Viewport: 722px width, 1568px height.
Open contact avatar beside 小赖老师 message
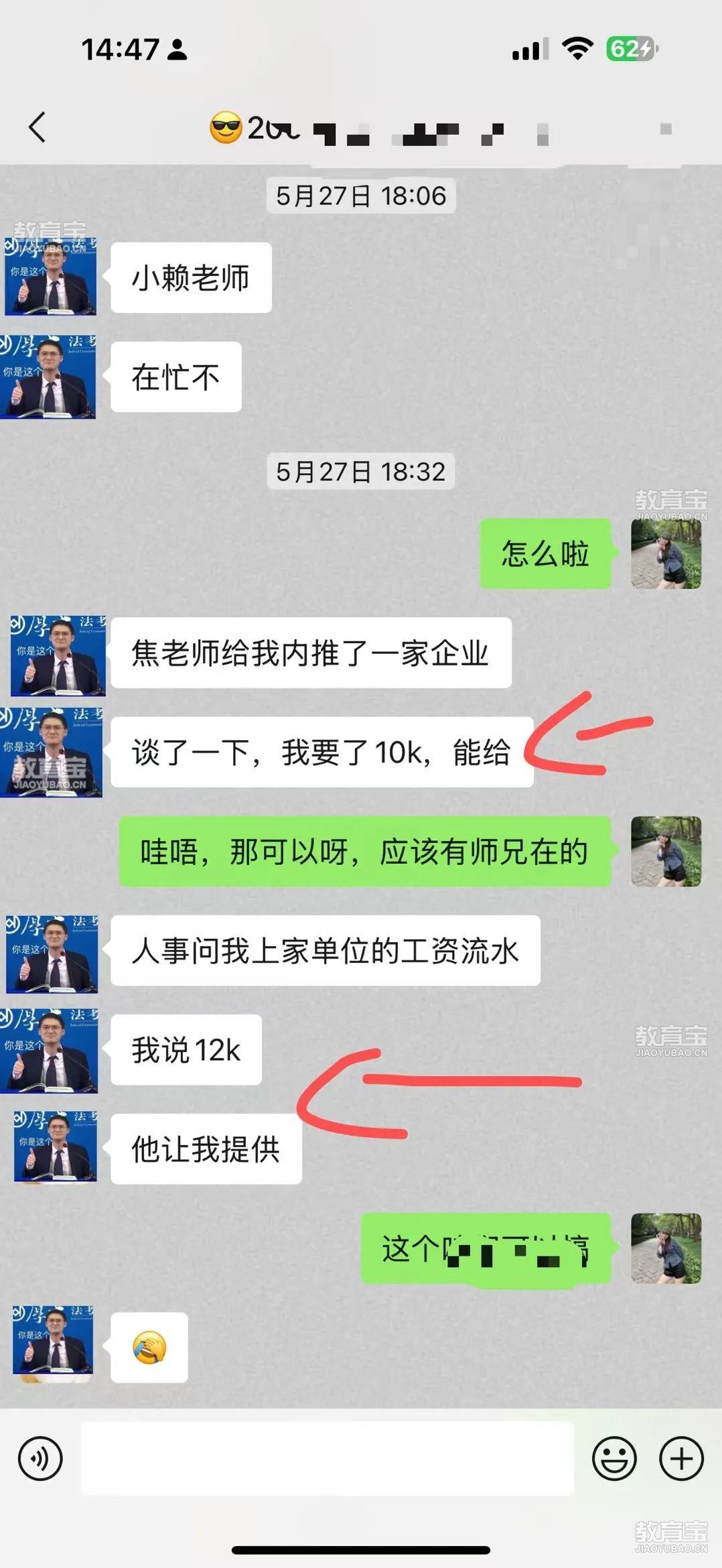click(x=51, y=276)
